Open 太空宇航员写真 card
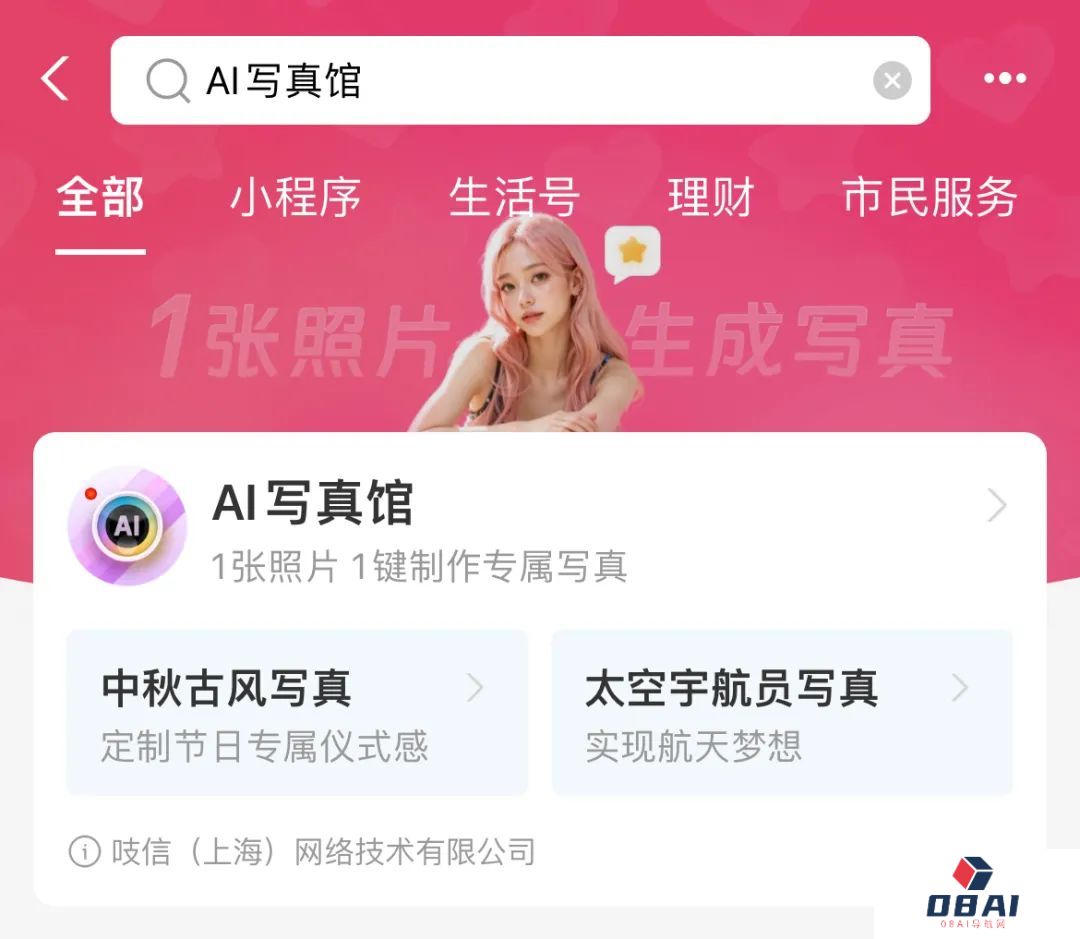Screen dimensions: 1080x939 click(781, 712)
